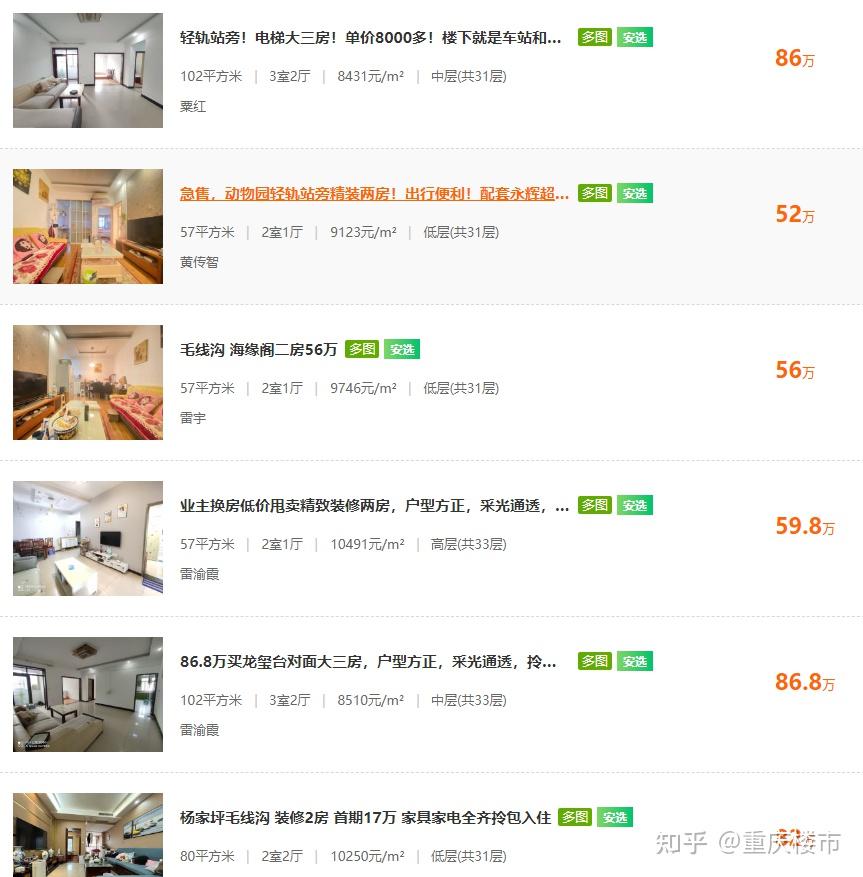863x877 pixels.
Task: Open the 轻轨站旁 电梯大三房 listing title
Action: [371, 38]
